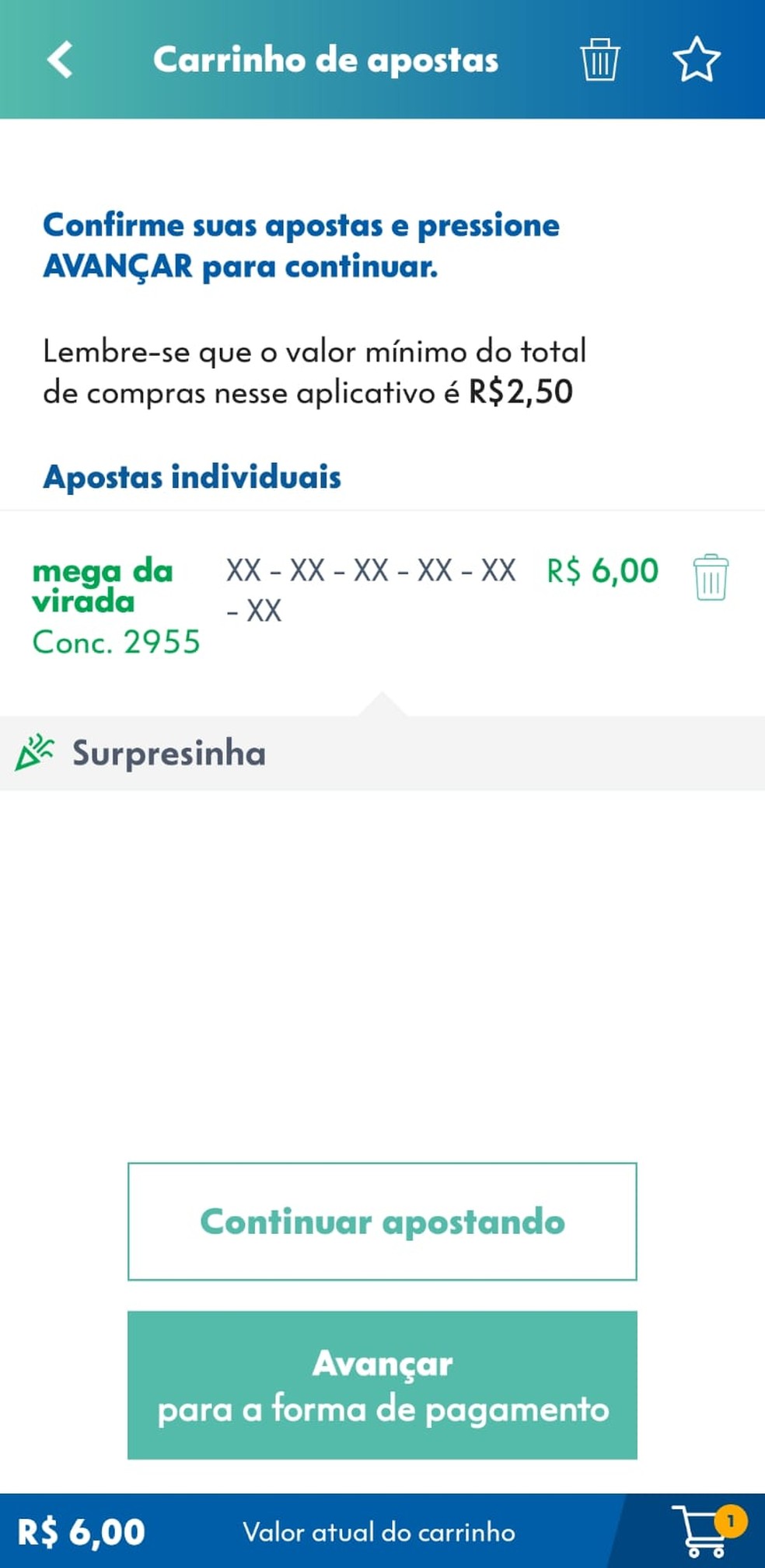Open the shopping cart icon at bottom

pos(698,1532)
